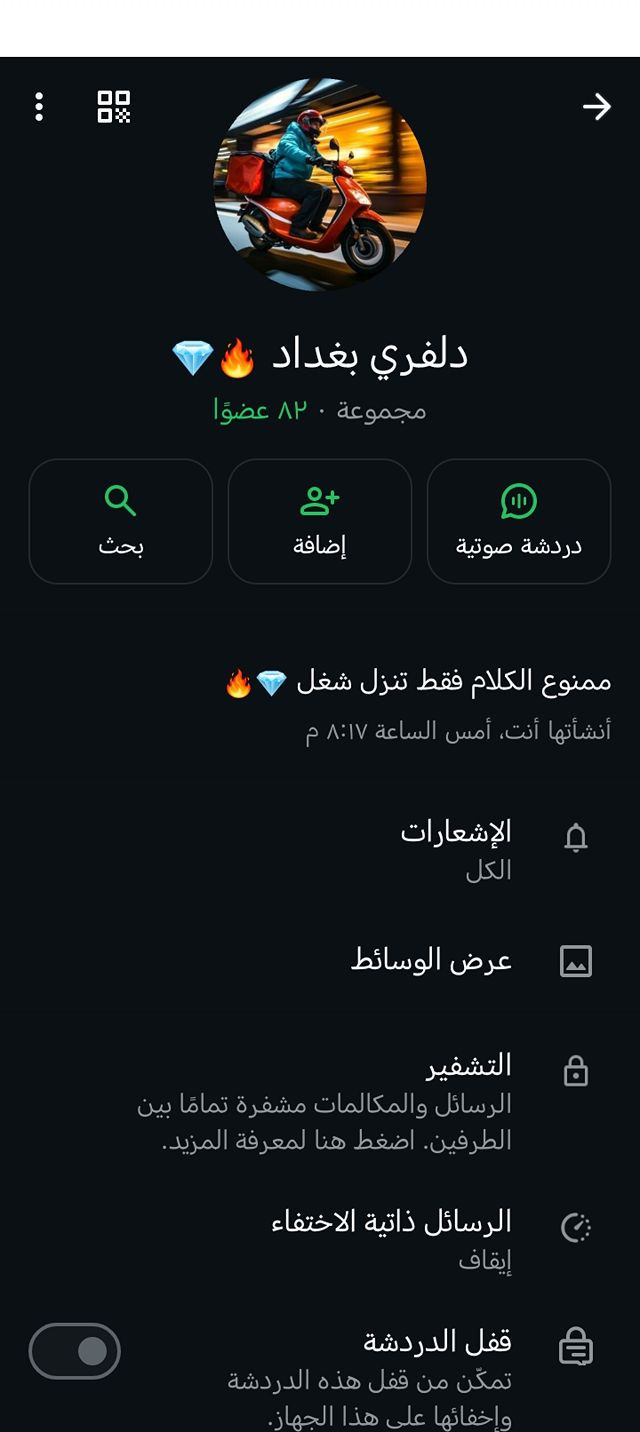The height and width of the screenshot is (1432, 640).
Task: View the group profile photo
Action: (x=320, y=185)
